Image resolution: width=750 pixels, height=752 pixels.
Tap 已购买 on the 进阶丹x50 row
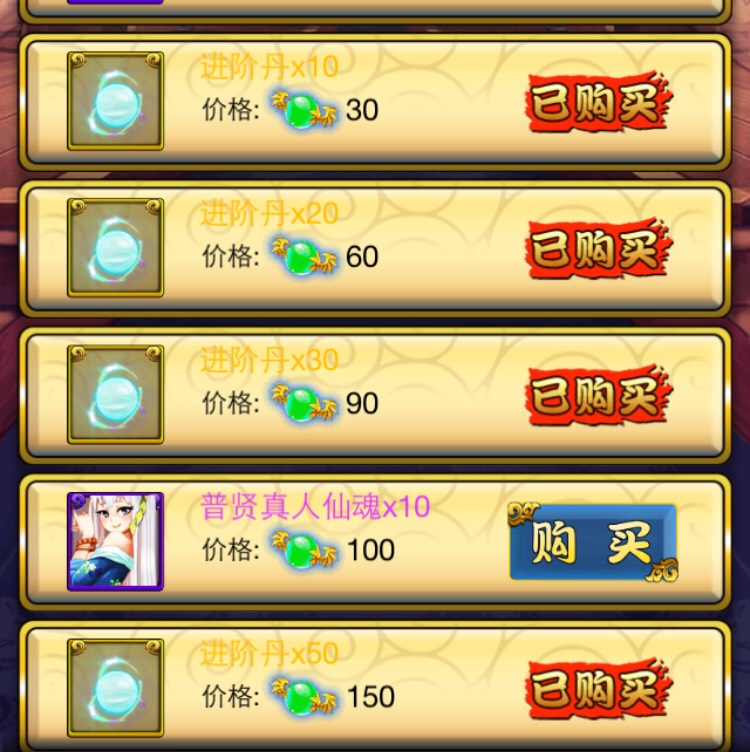(597, 688)
